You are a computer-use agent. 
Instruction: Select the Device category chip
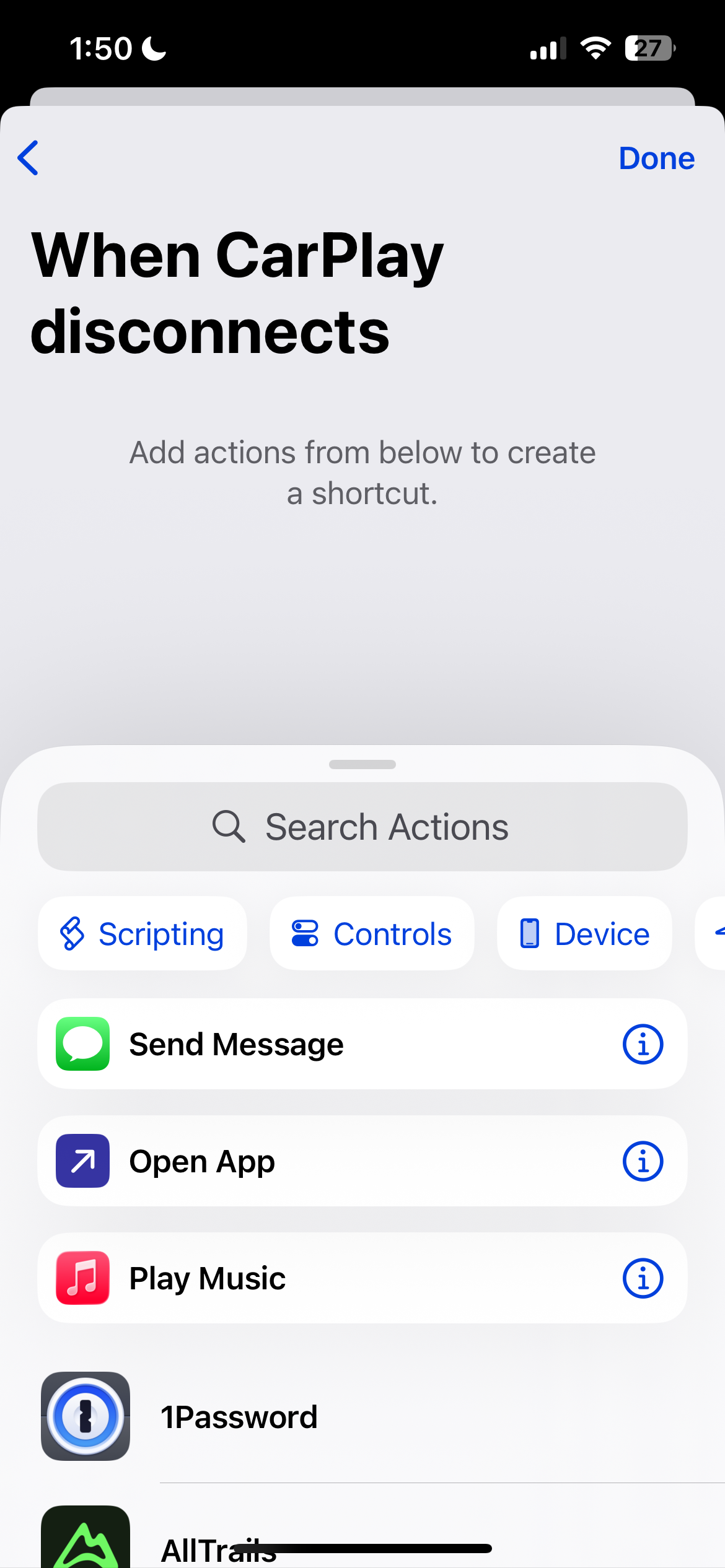tap(584, 934)
